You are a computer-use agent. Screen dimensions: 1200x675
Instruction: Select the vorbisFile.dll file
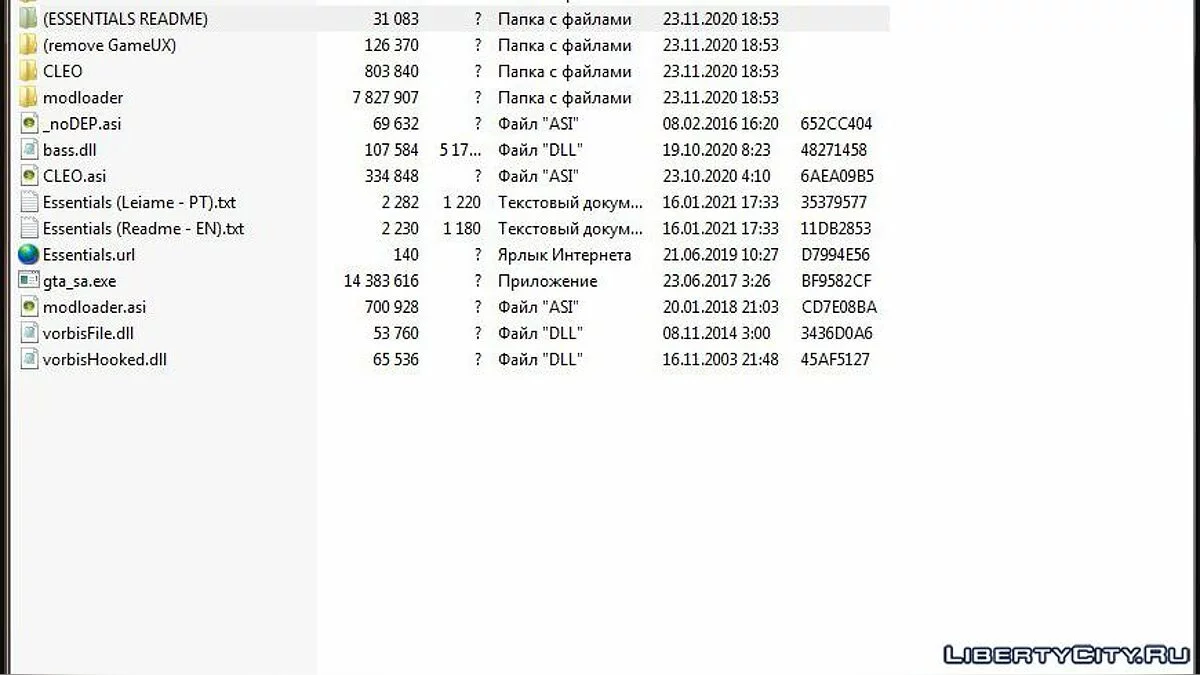click(x=88, y=333)
